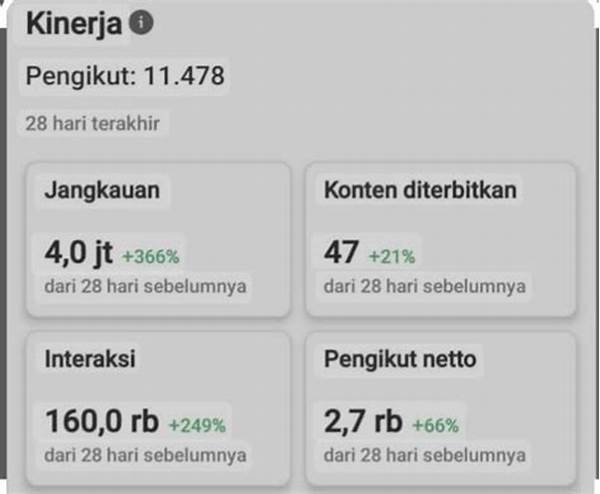
Task: View the Konten diterbitkan card
Action: coord(440,240)
